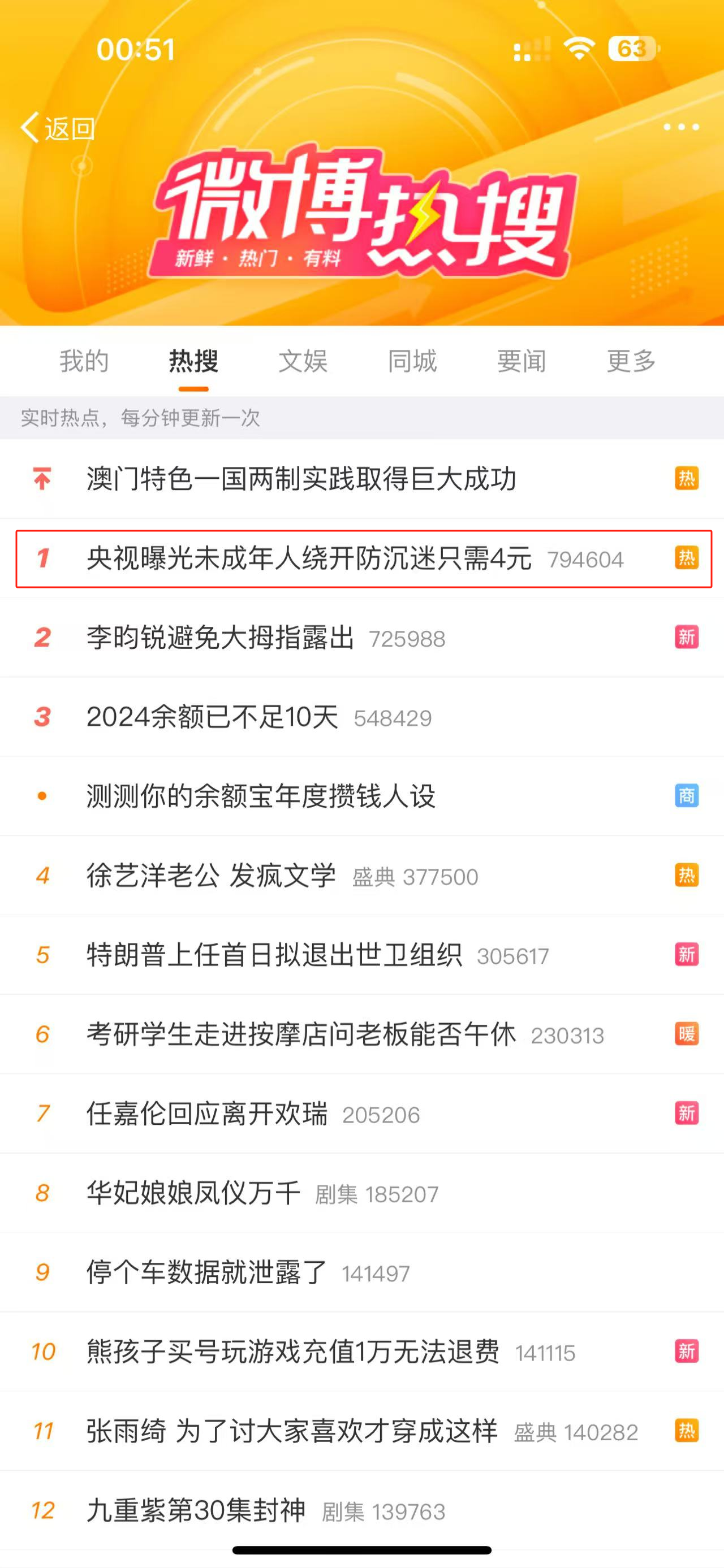View the 李昀锐避免大拇指露出 hot search

221,638
